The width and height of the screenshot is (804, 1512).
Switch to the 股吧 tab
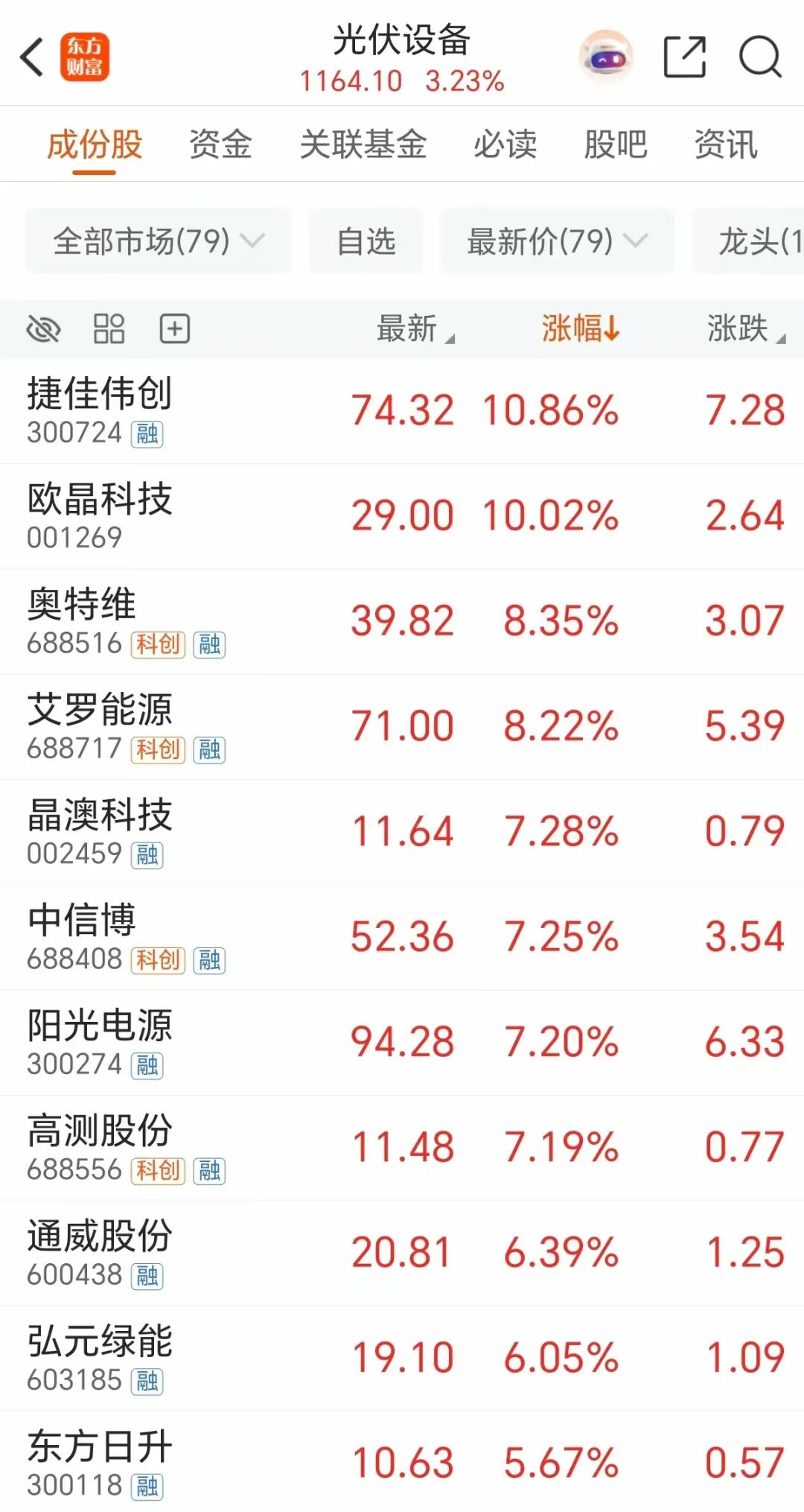click(616, 144)
